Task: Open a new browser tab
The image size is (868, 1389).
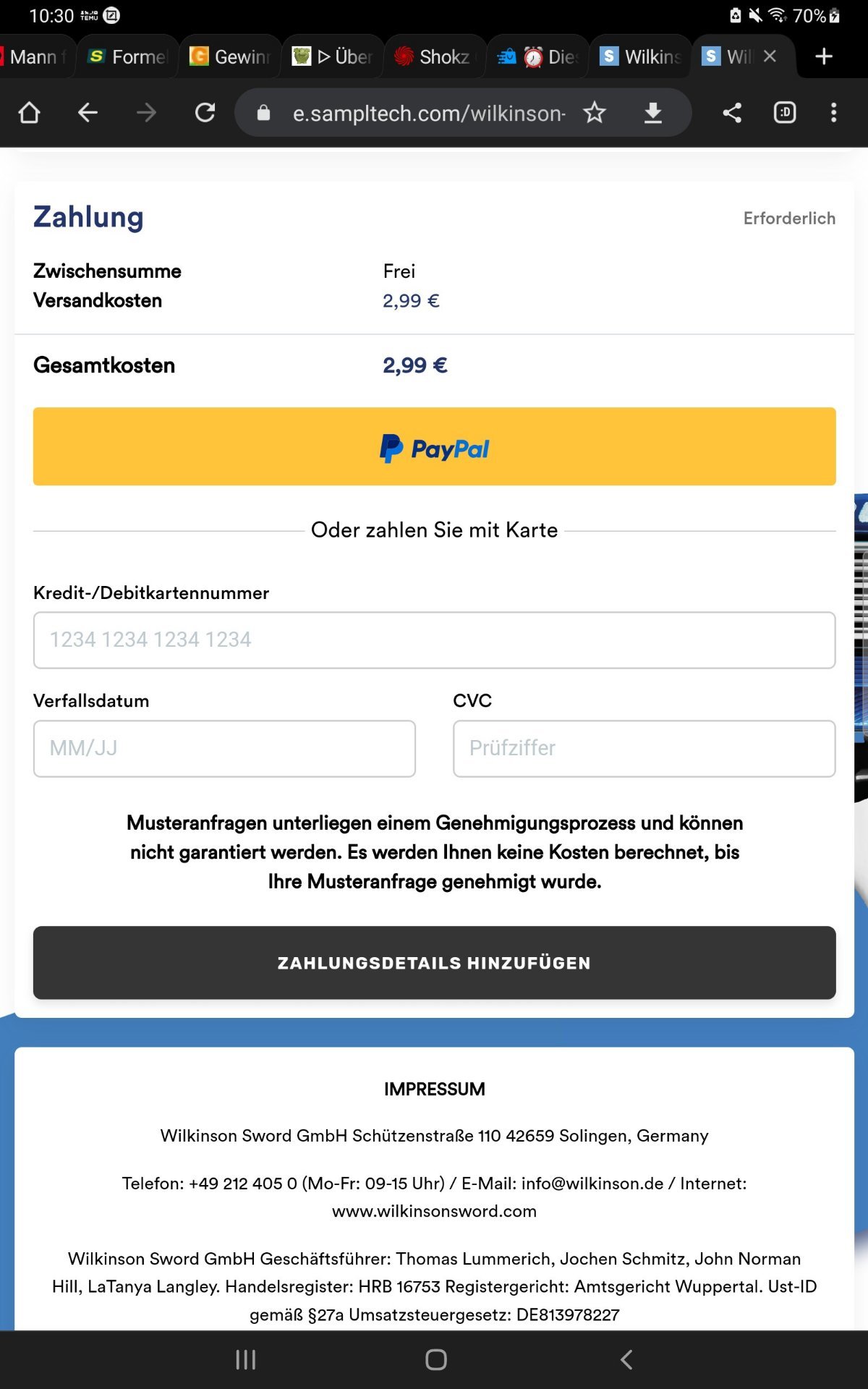Action: click(x=824, y=56)
